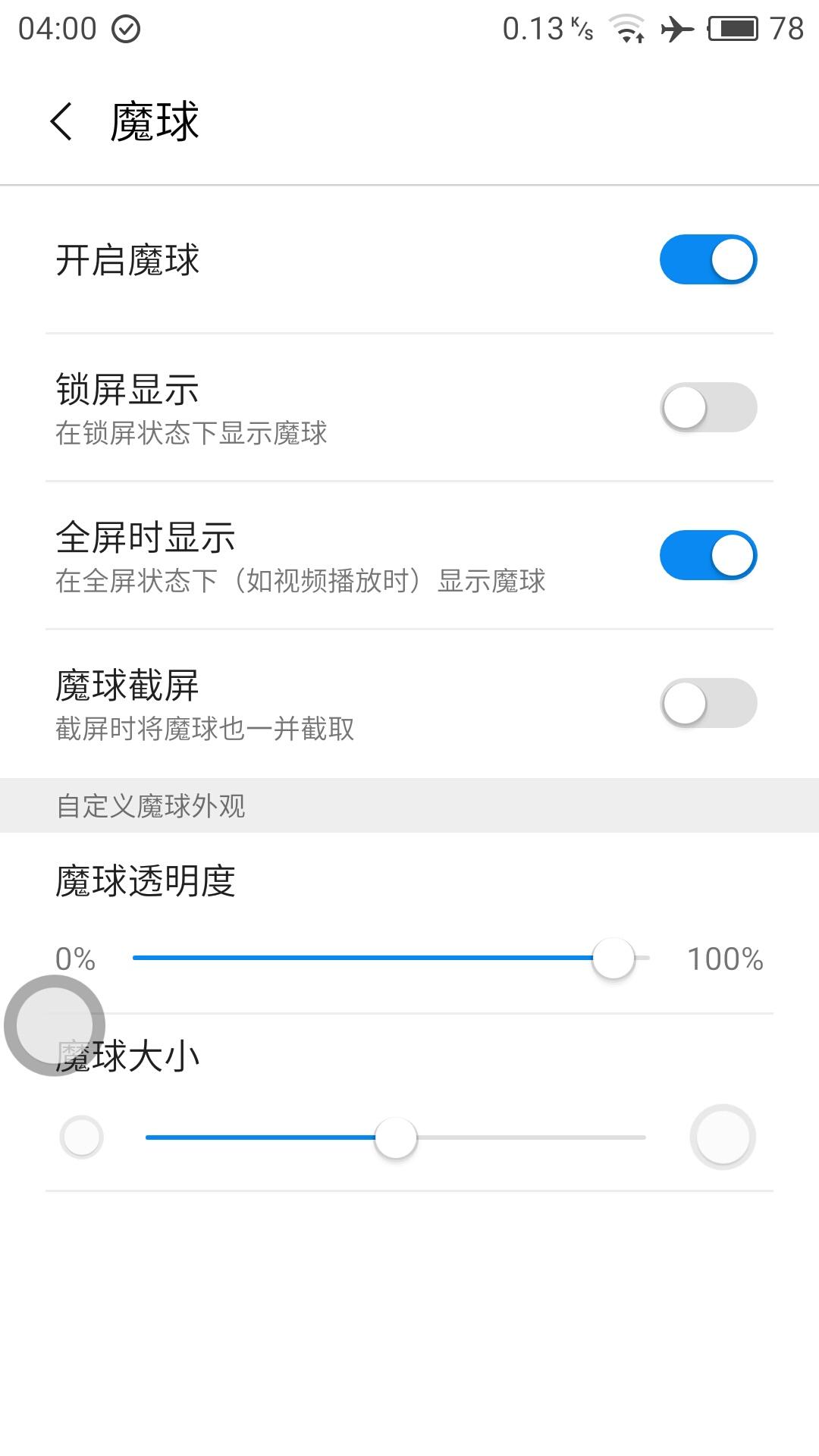Disable the 开启魔球 switch
The height and width of the screenshot is (1456, 819).
708,259
